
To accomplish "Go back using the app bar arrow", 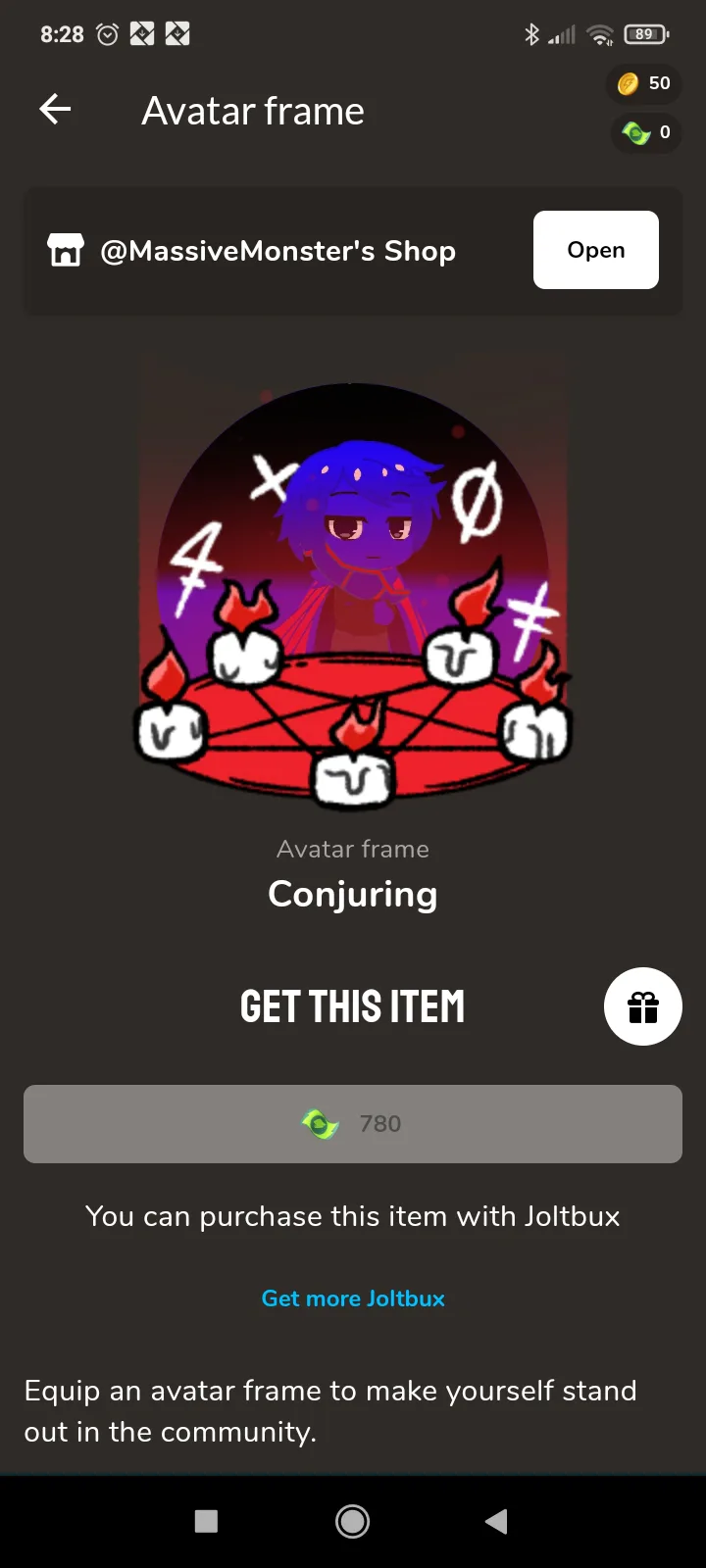I will [56, 110].
